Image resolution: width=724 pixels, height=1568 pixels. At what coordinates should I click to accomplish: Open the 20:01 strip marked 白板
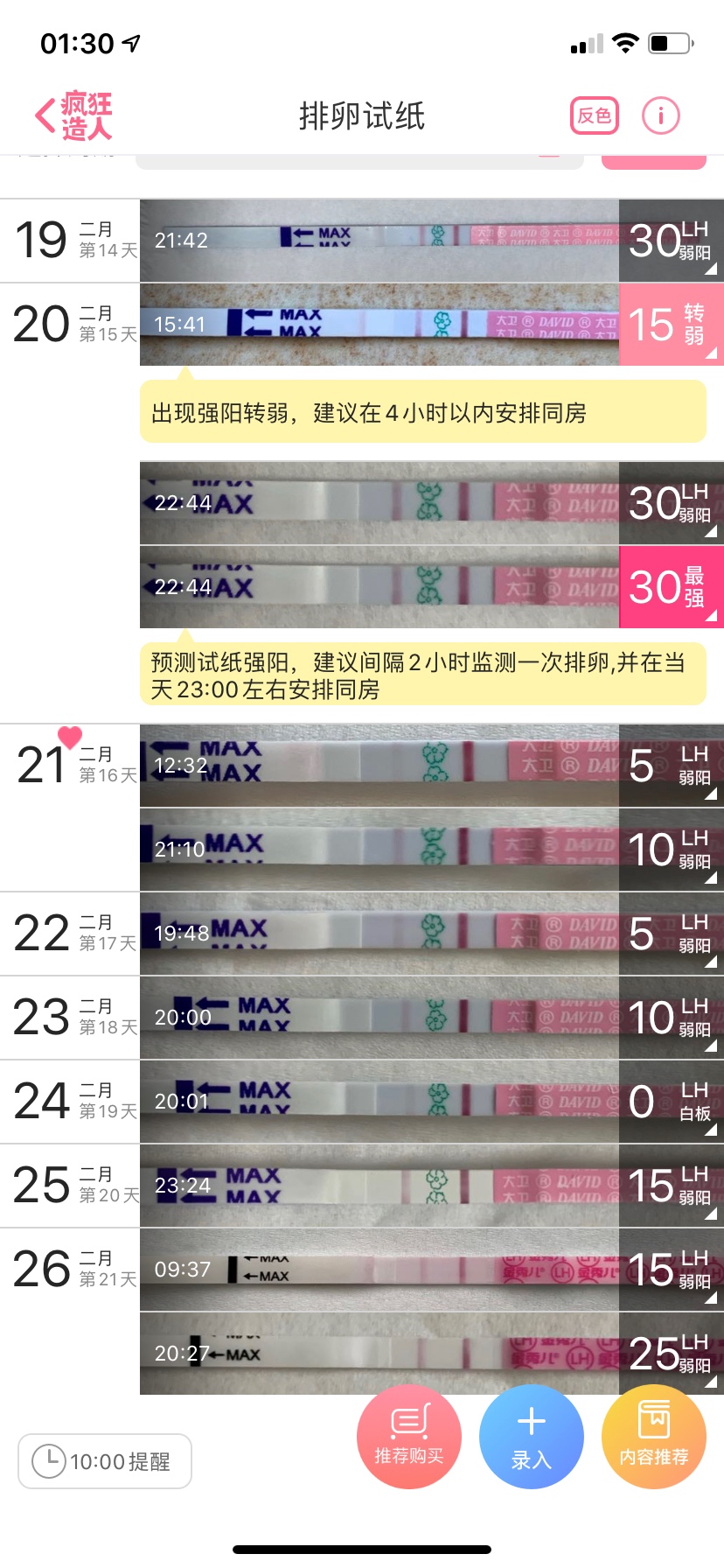379,1101
